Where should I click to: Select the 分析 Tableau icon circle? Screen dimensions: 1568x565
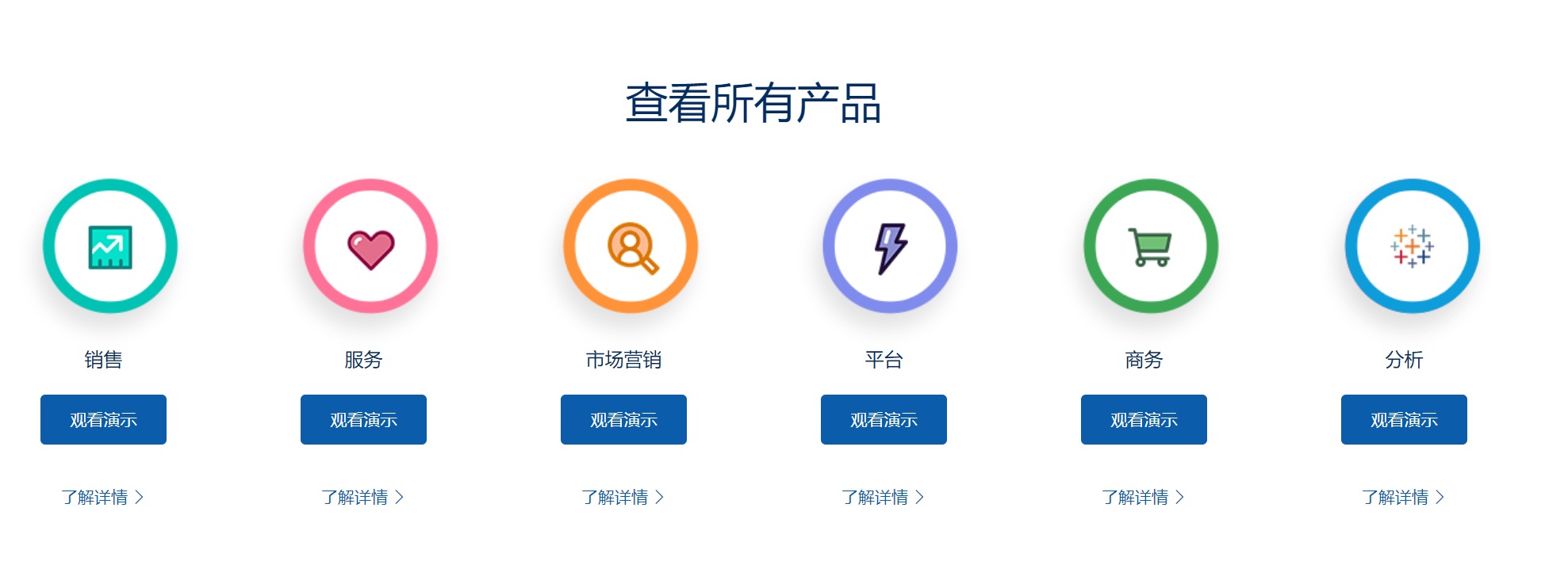point(1412,246)
